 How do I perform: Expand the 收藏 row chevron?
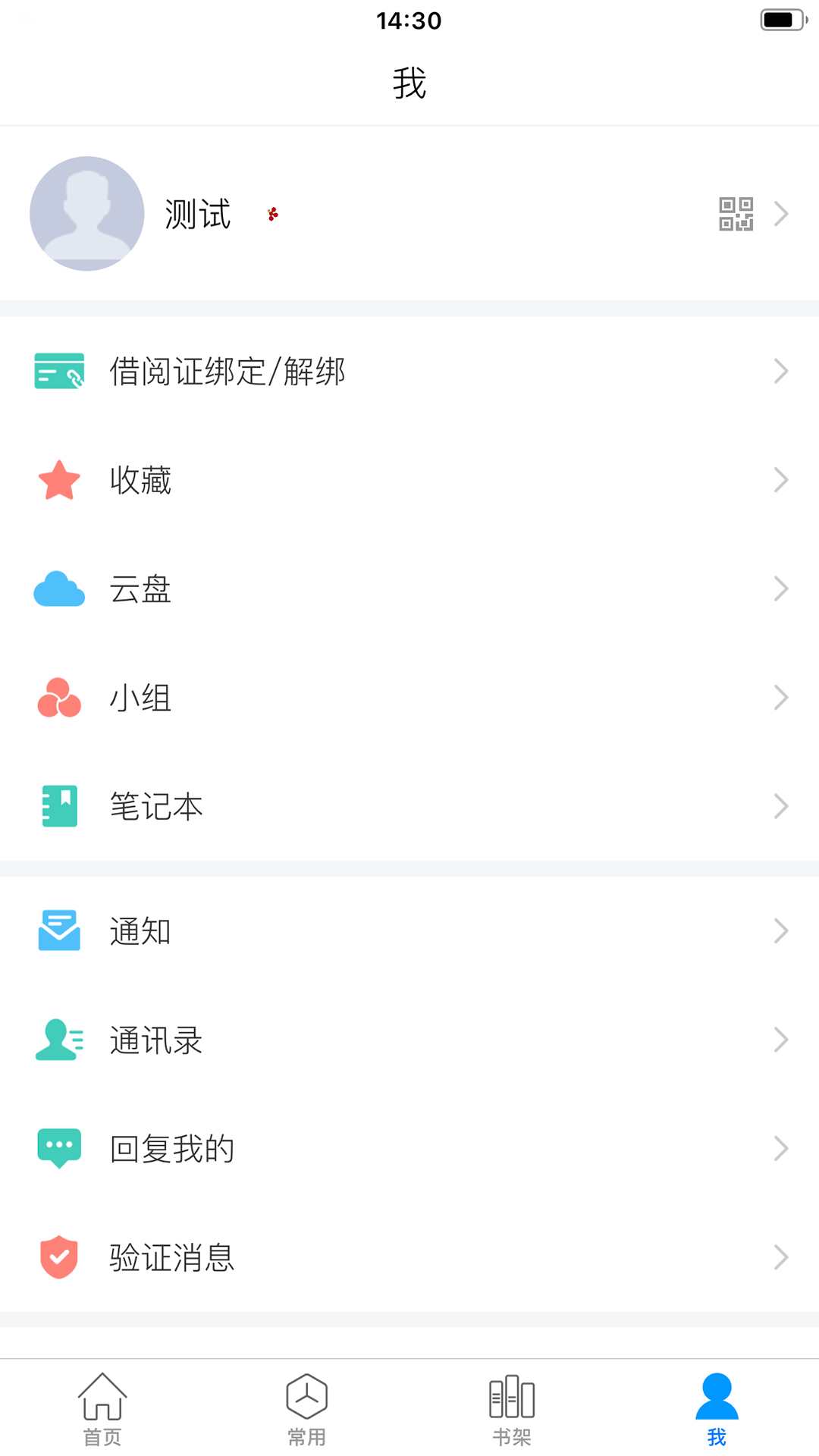[x=782, y=479]
